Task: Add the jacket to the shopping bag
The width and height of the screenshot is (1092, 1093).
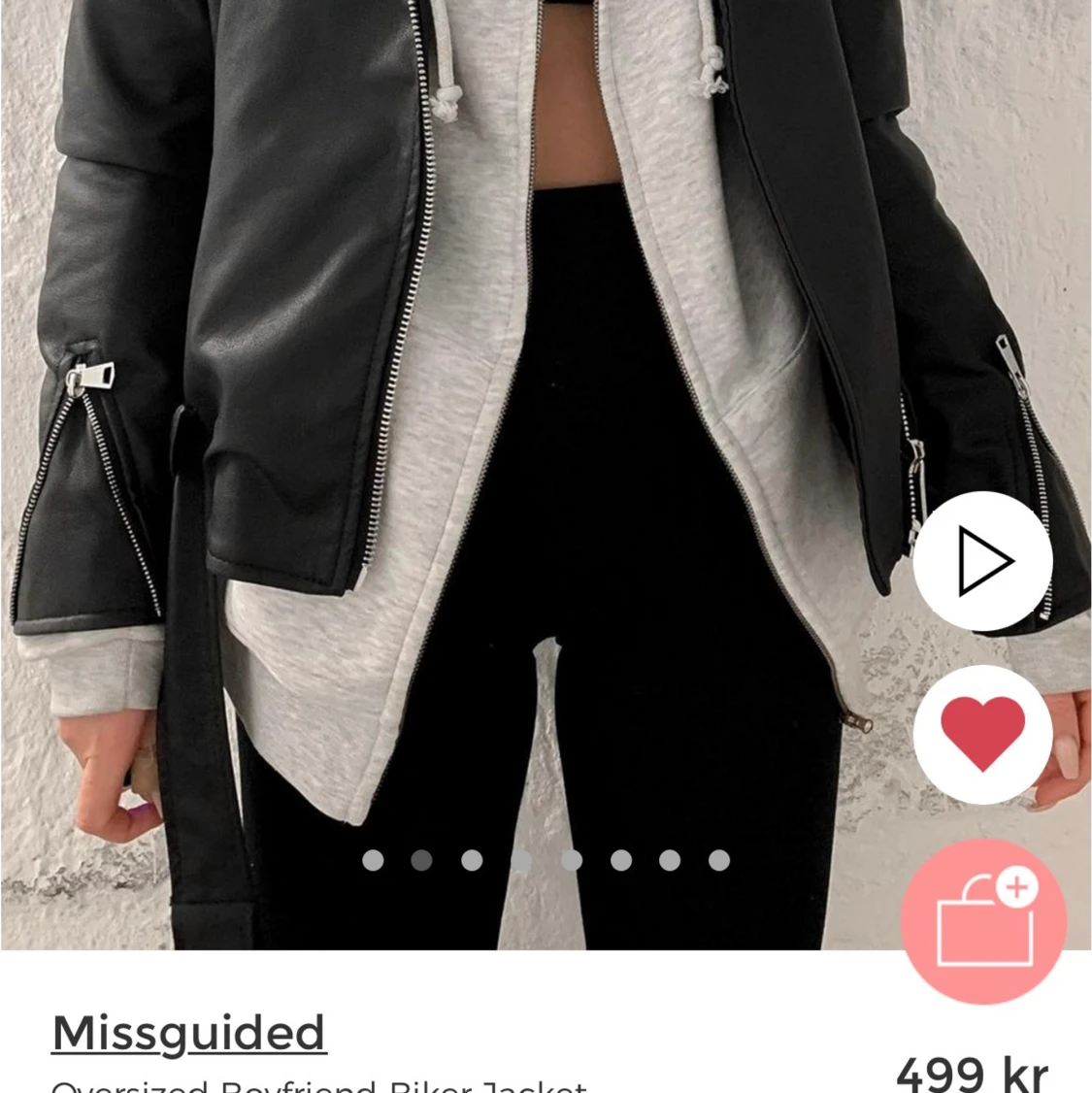Action: [x=982, y=920]
